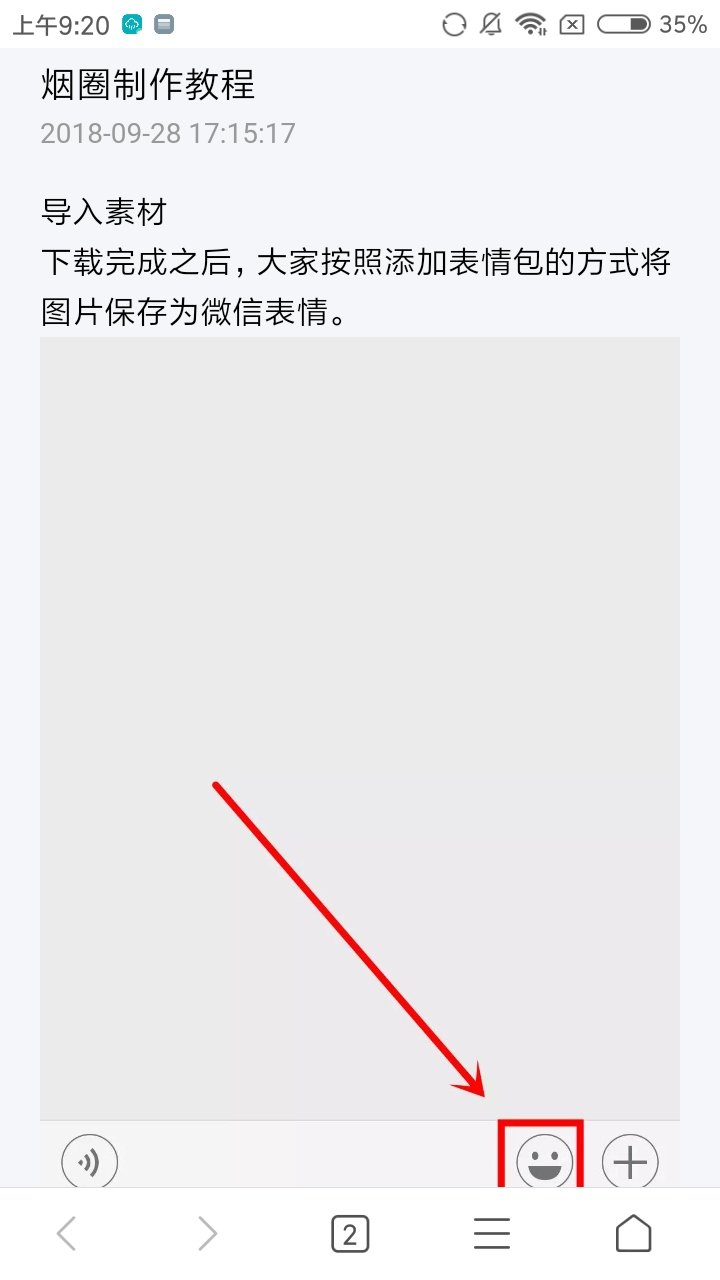Screen dimensions: 720x1280
Task: Open the browser menu
Action: [491, 1234]
